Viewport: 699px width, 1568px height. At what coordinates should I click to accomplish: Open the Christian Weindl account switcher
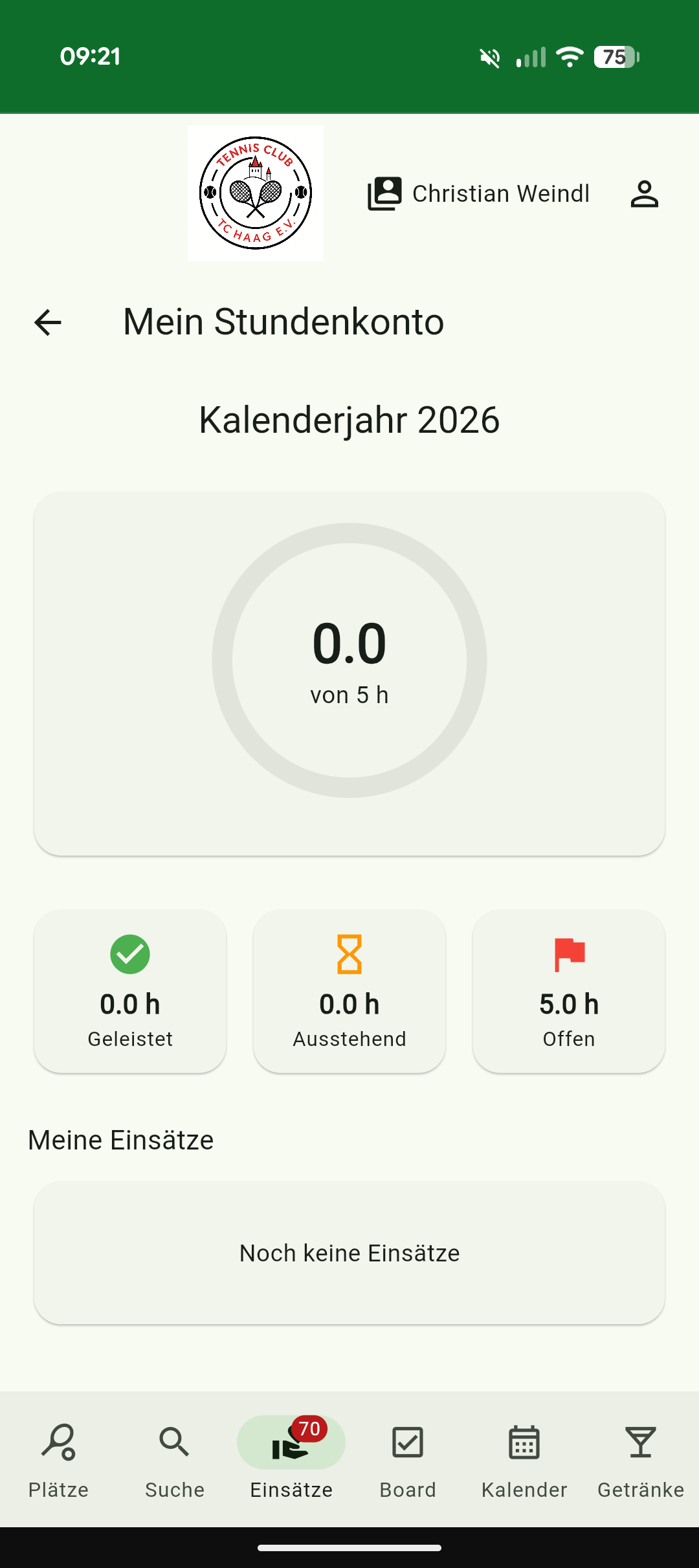479,194
